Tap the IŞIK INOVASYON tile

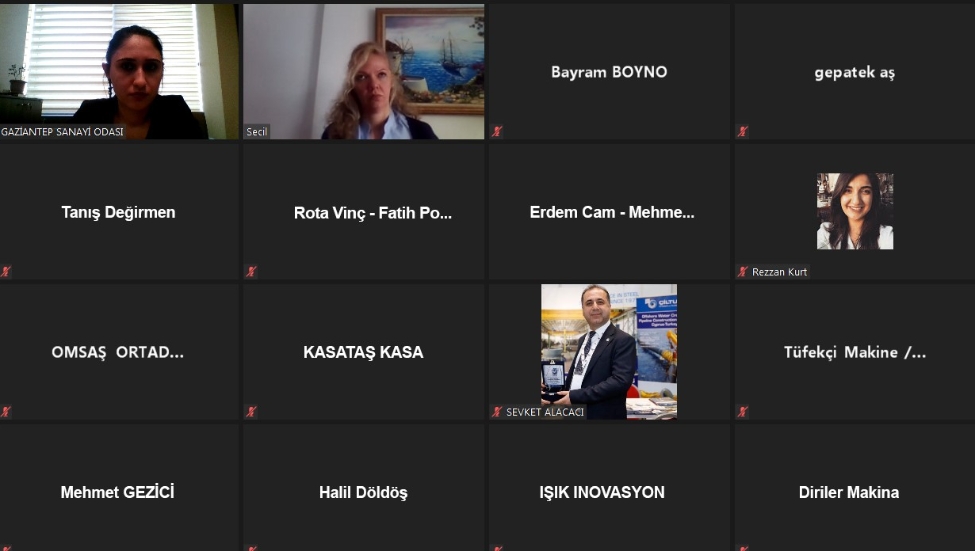tap(609, 492)
